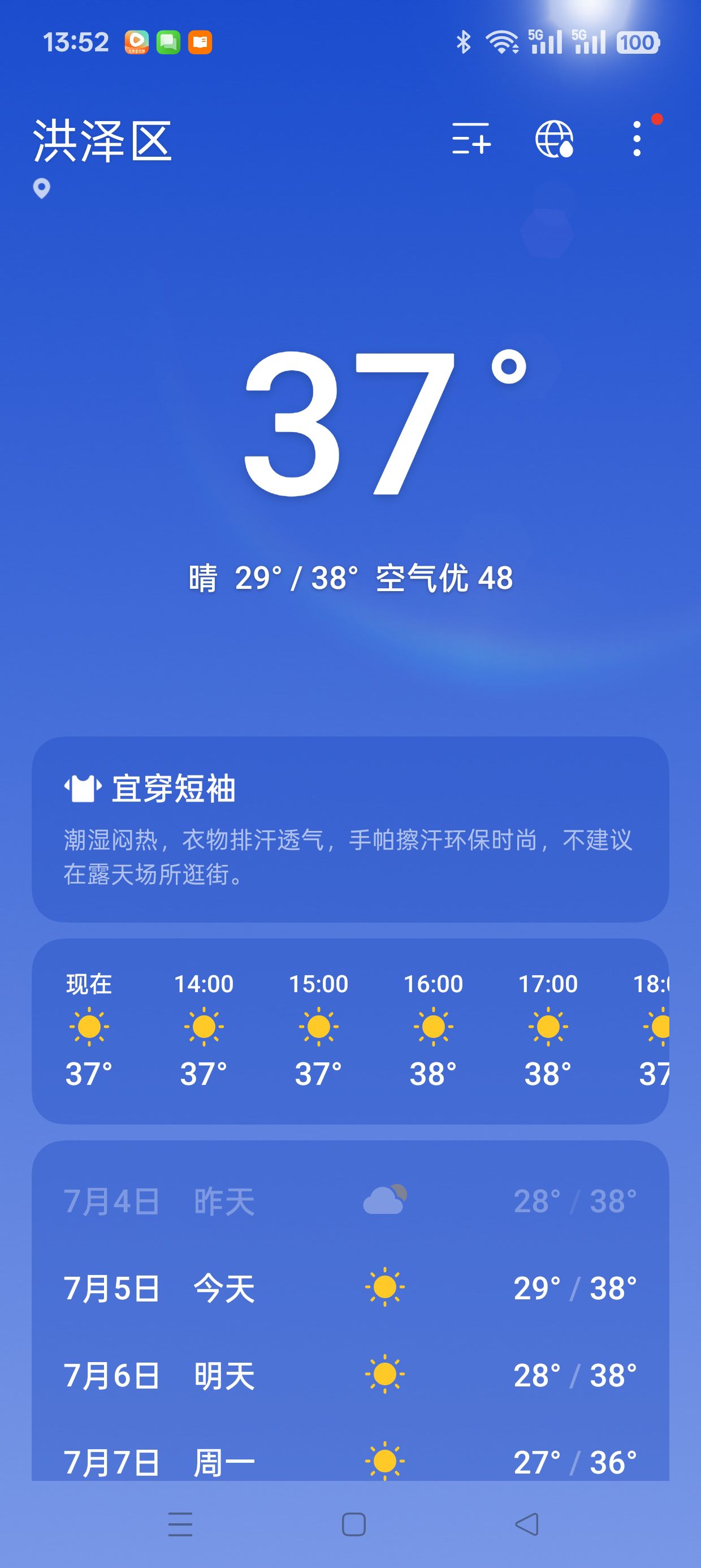Open the 7月6日 明天 forecast row

coord(350,1375)
